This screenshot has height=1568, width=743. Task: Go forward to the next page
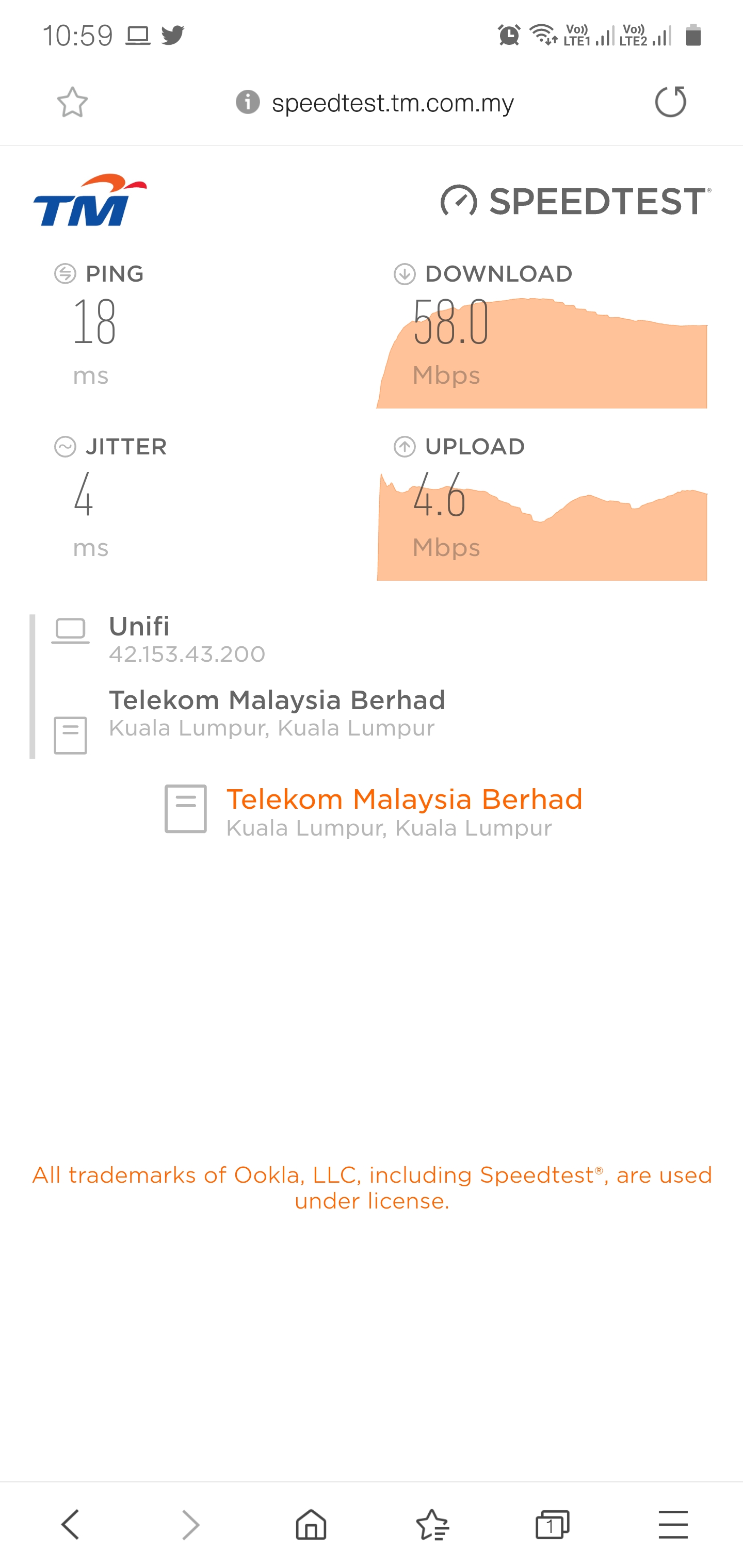pos(190,1525)
